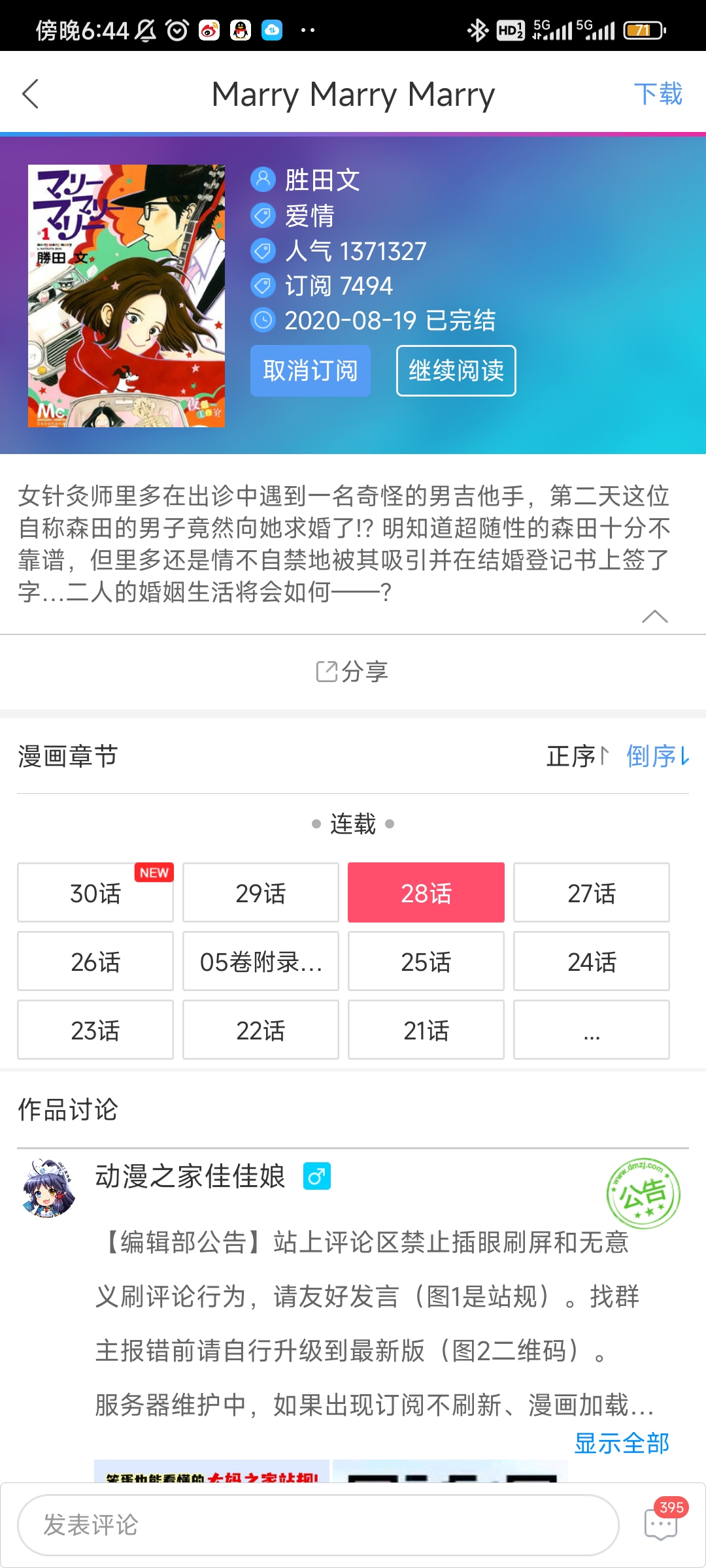The image size is (706, 1568).
Task: Cancel subscription with 取消订阅
Action: coord(311,370)
